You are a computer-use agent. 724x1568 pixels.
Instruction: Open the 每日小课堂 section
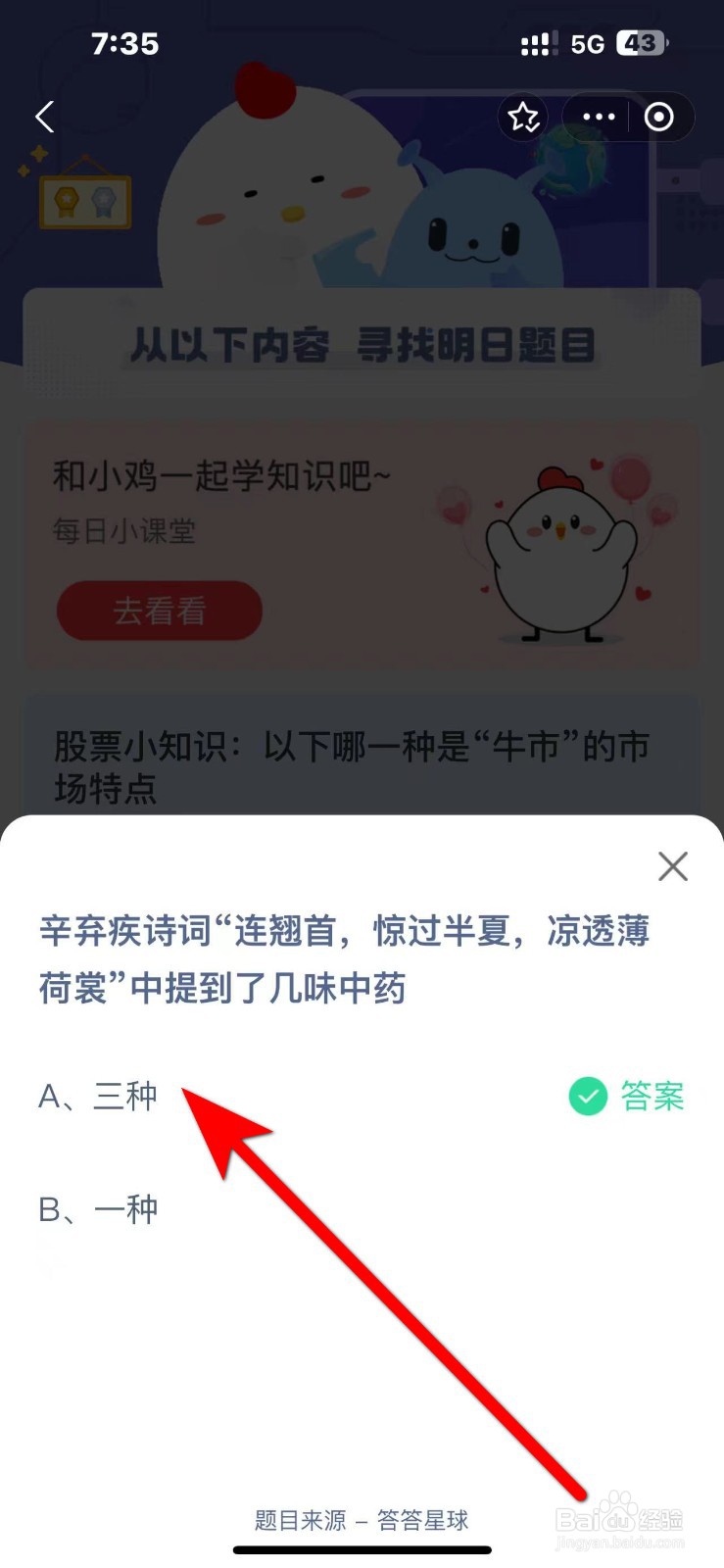[x=123, y=531]
